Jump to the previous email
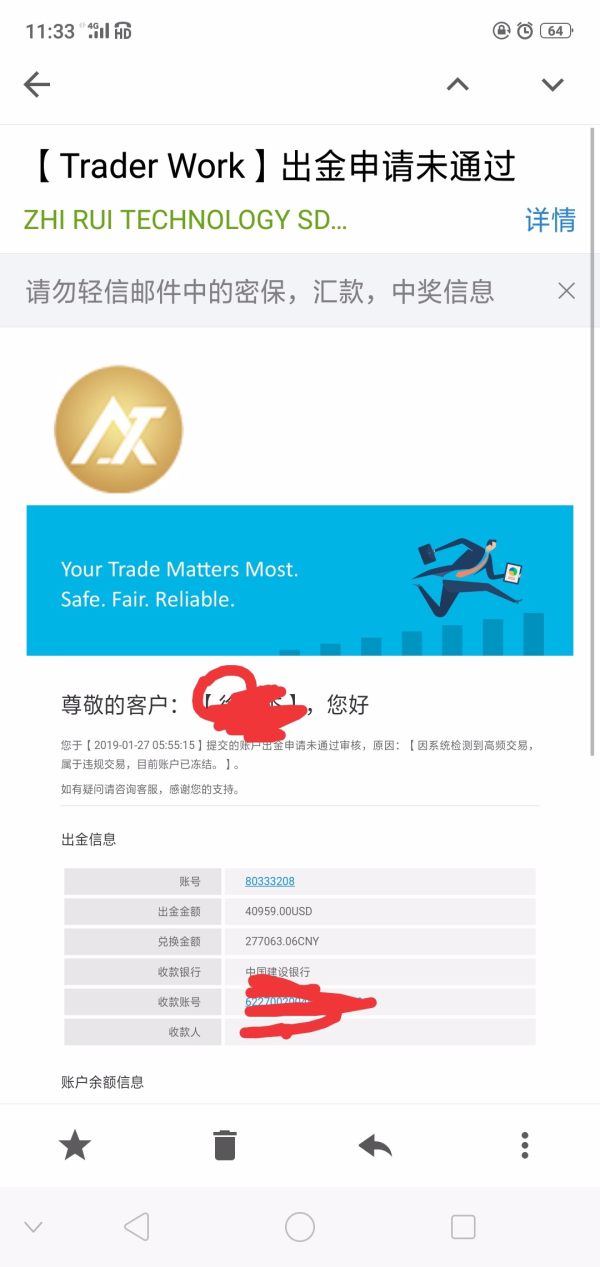600x1267 pixels. pyautogui.click(x=457, y=85)
